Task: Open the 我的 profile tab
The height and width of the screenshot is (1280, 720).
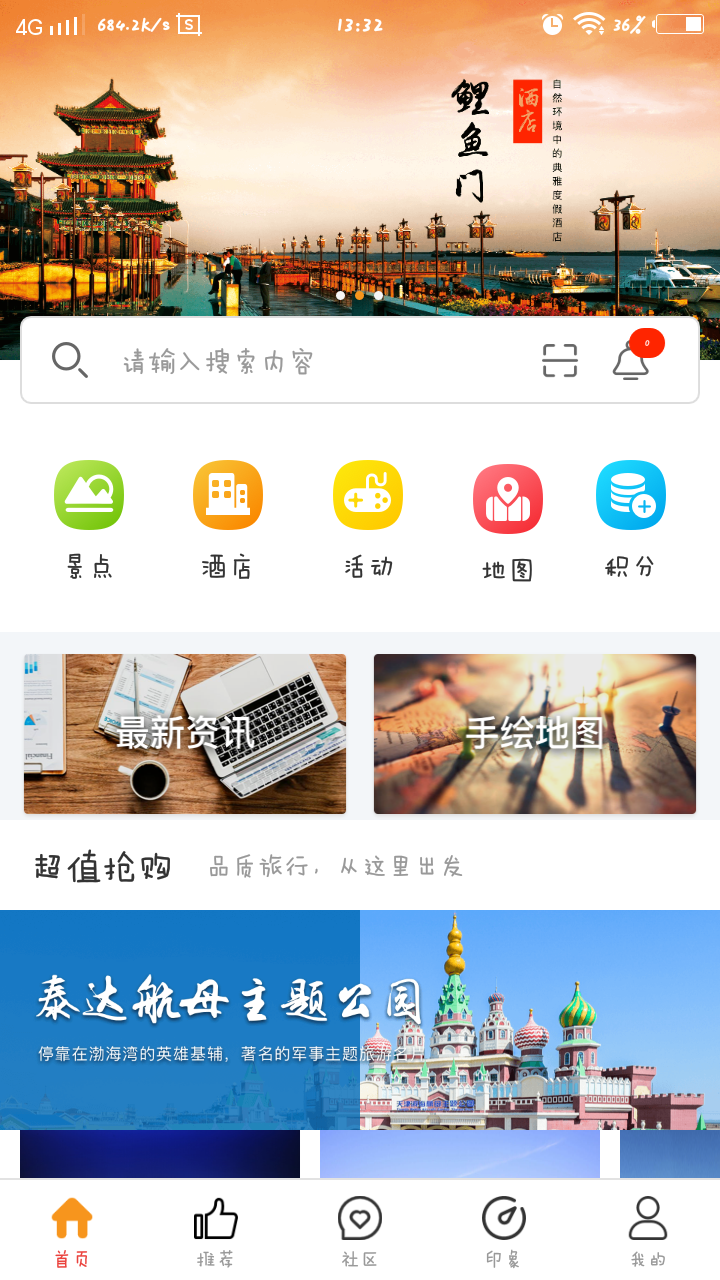Action: [648, 1230]
